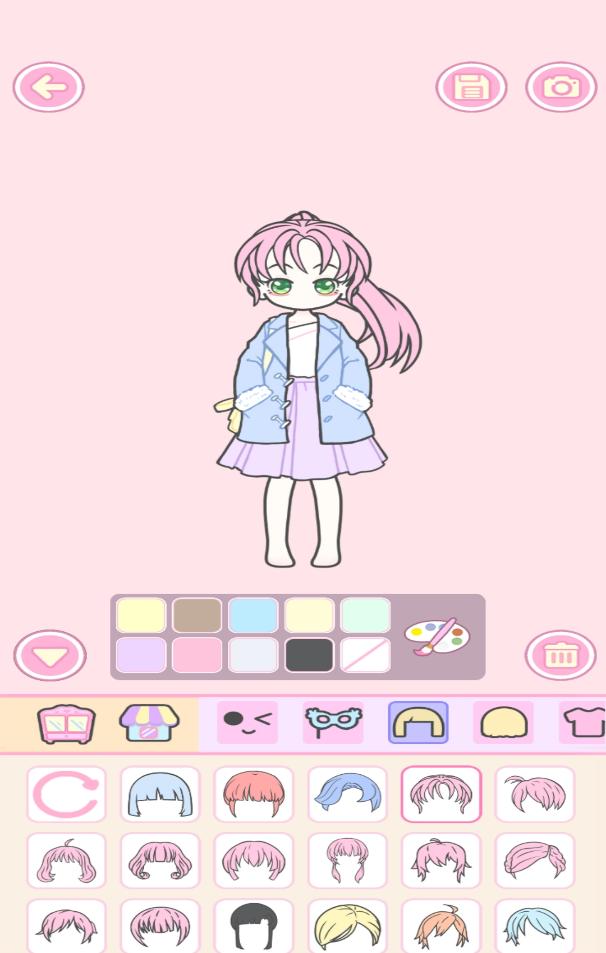Collapse the panel with the down arrow
Viewport: 606px width, 953px height.
(x=50, y=656)
